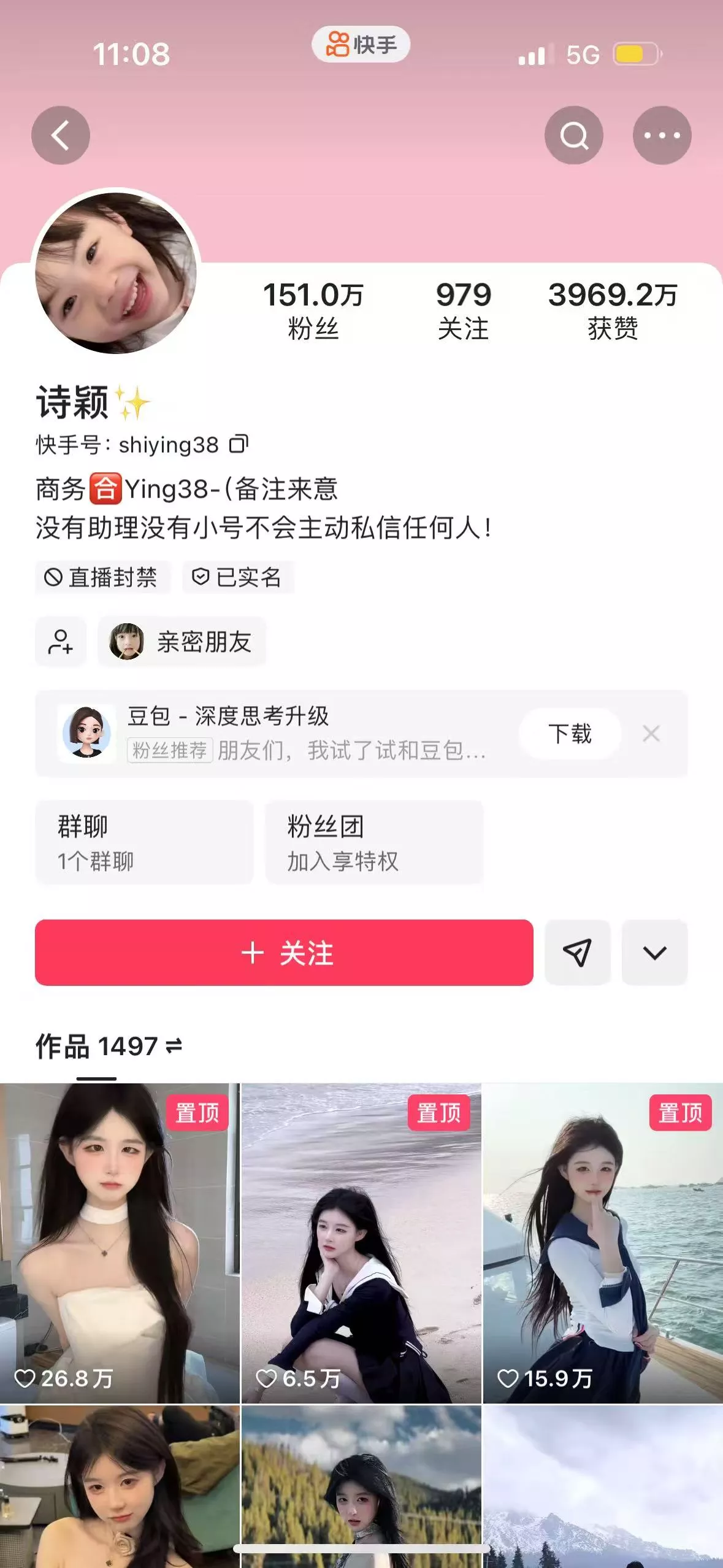Tap the add-friend person icon

(61, 642)
